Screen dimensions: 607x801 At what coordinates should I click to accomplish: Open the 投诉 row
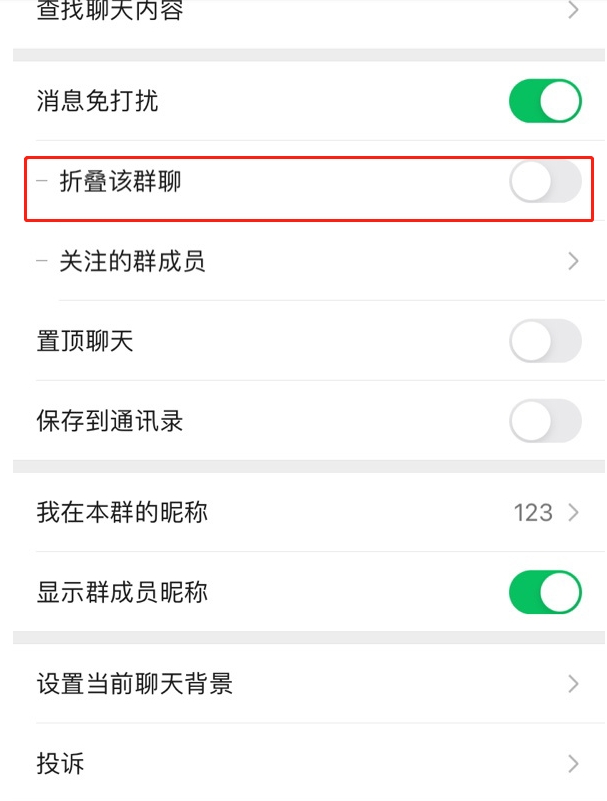[300, 765]
